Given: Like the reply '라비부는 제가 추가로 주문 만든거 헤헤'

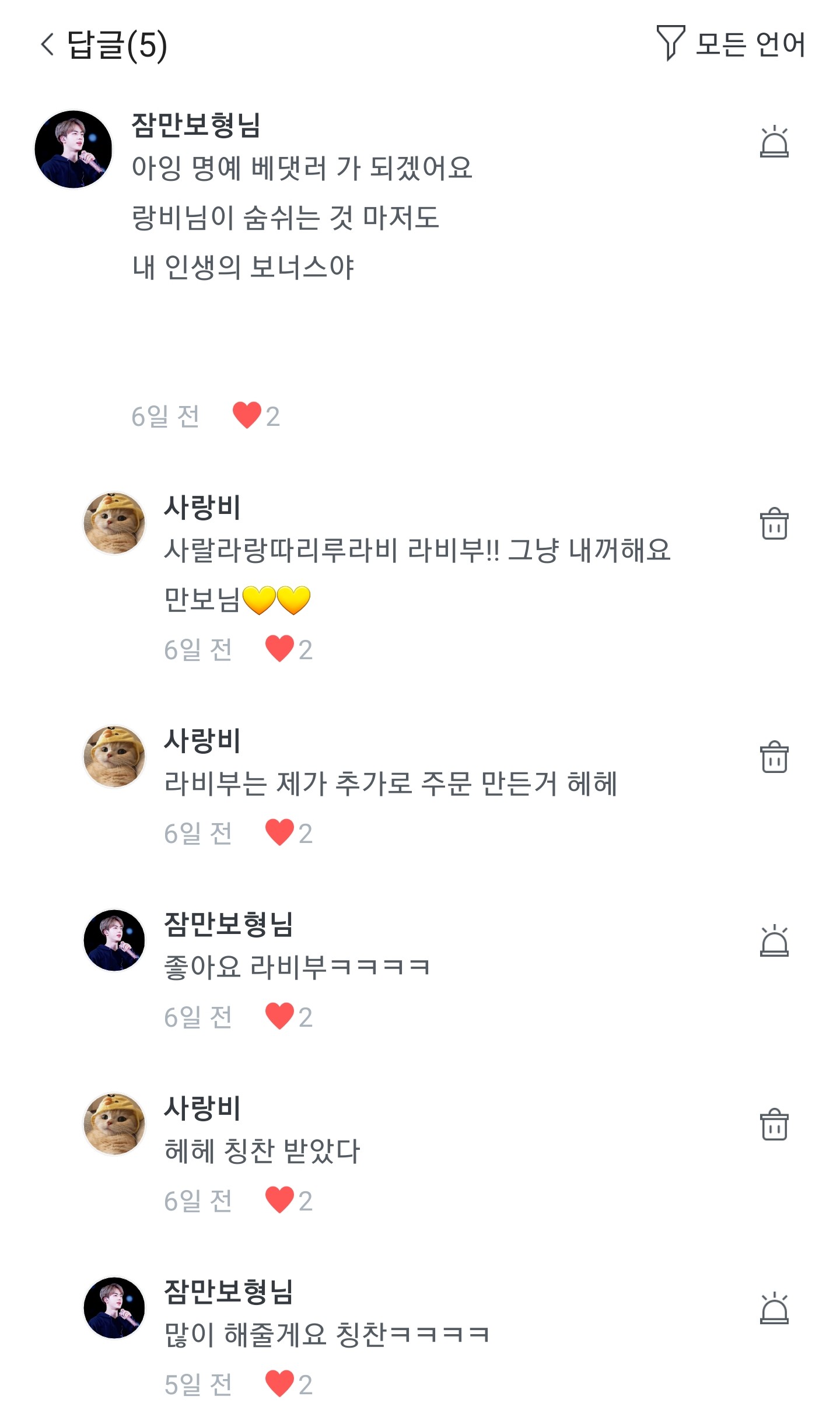Looking at the screenshot, I should point(279,833).
